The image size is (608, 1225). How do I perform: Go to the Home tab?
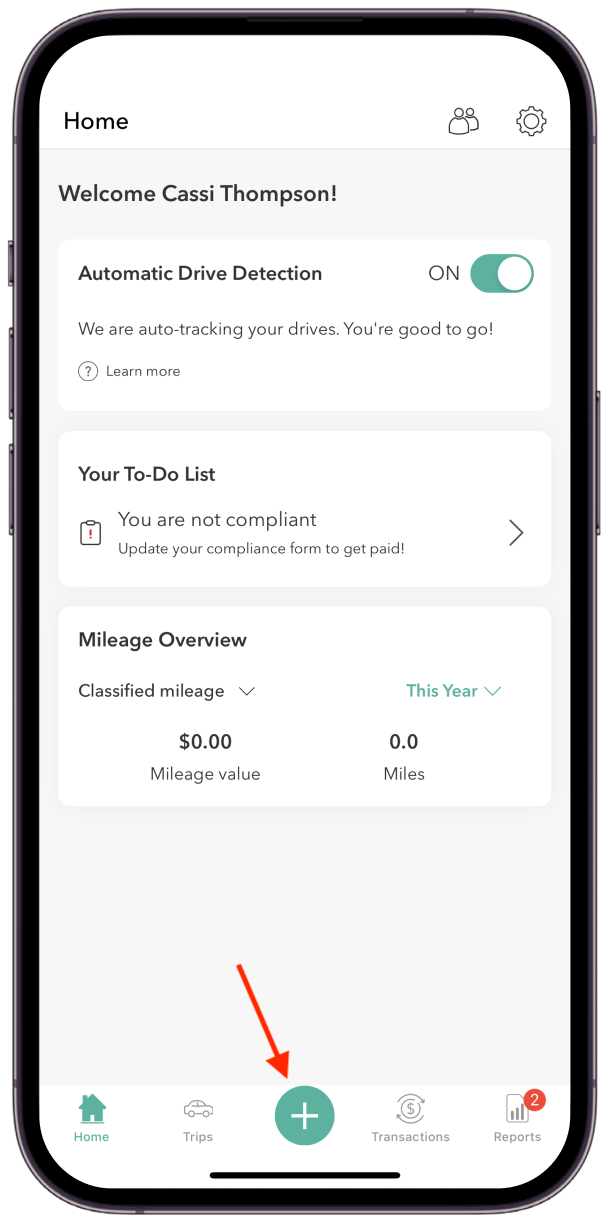91,1118
